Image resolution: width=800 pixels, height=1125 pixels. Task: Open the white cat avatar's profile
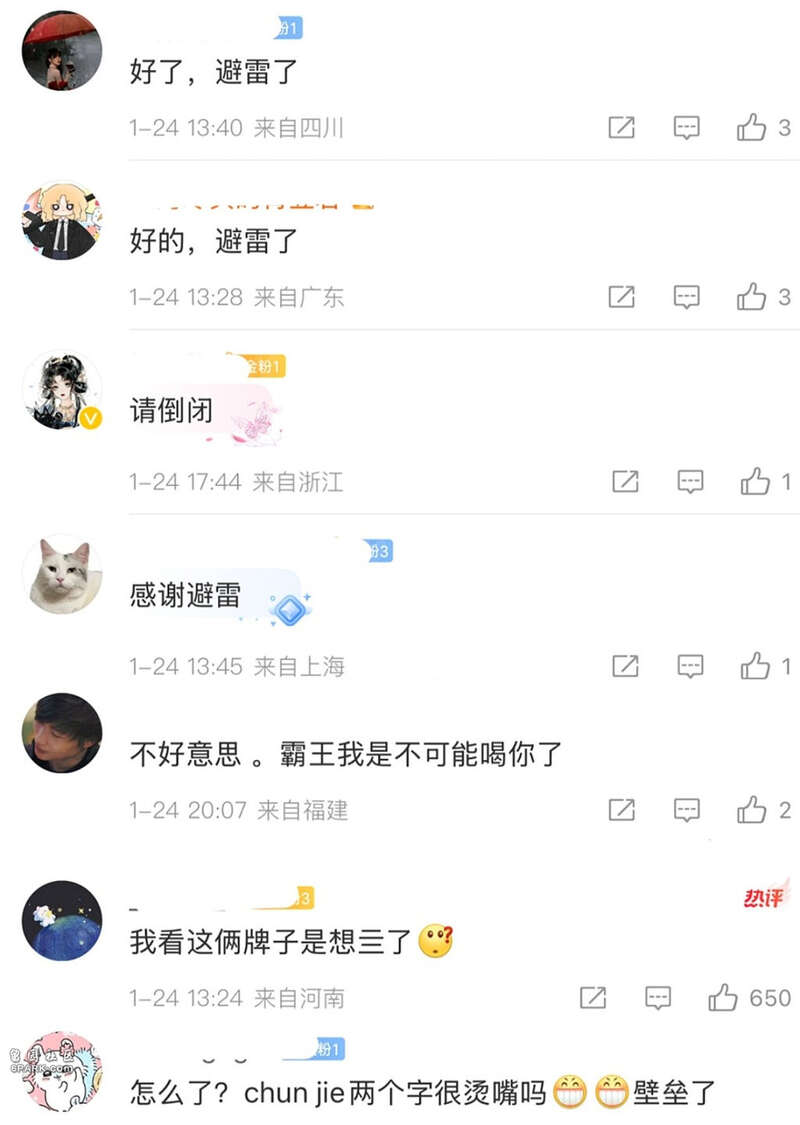click(62, 574)
